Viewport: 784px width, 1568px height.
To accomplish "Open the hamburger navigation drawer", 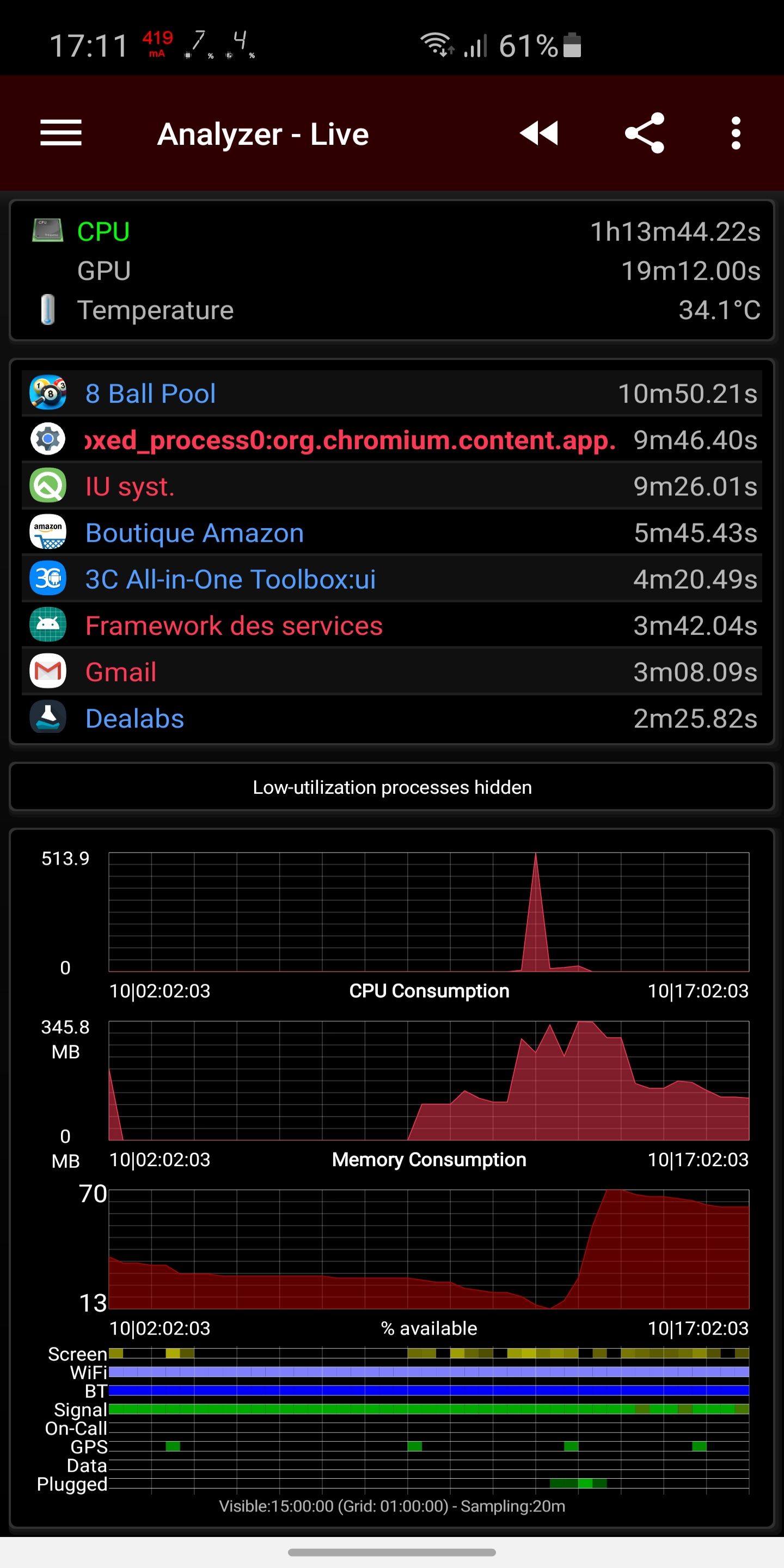I will pos(61,133).
